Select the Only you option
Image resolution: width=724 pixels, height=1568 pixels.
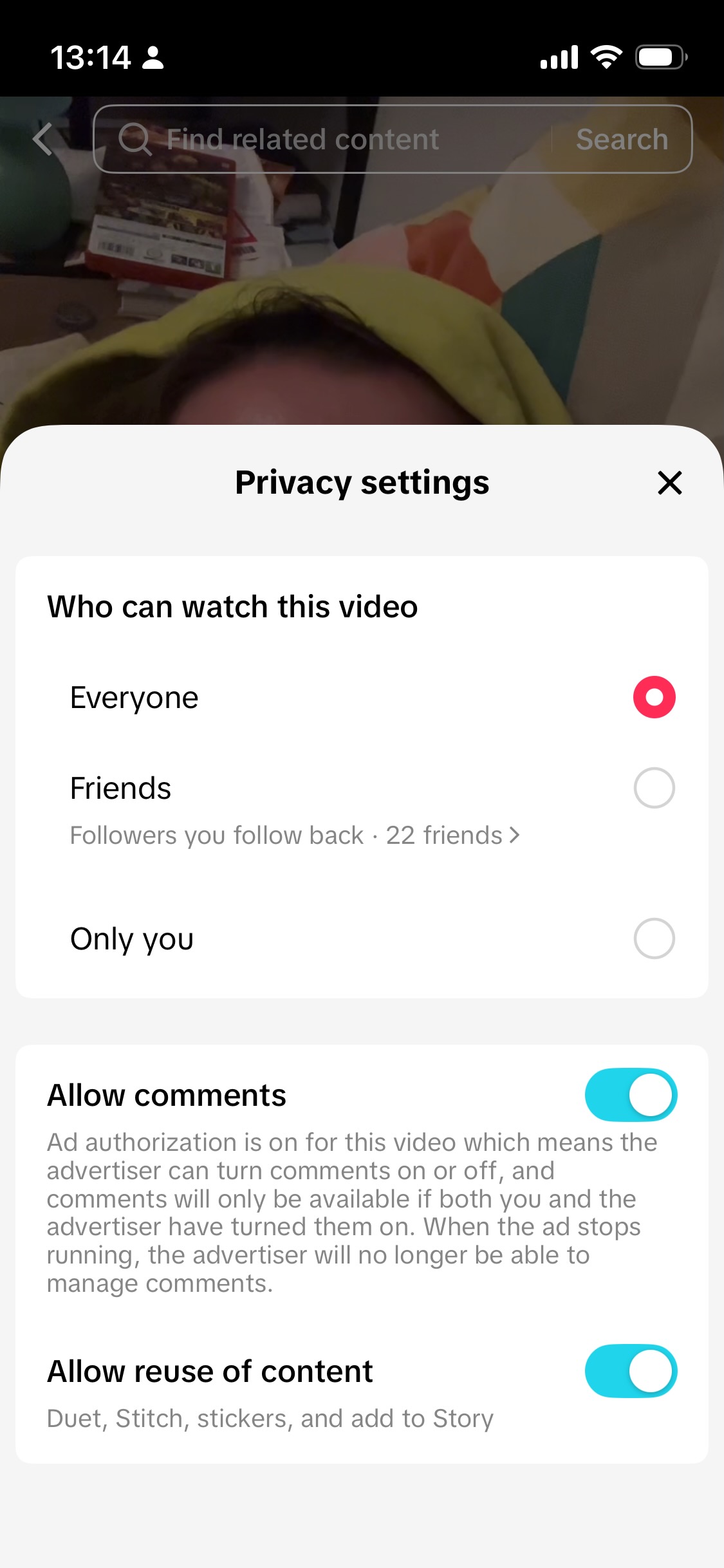point(654,939)
